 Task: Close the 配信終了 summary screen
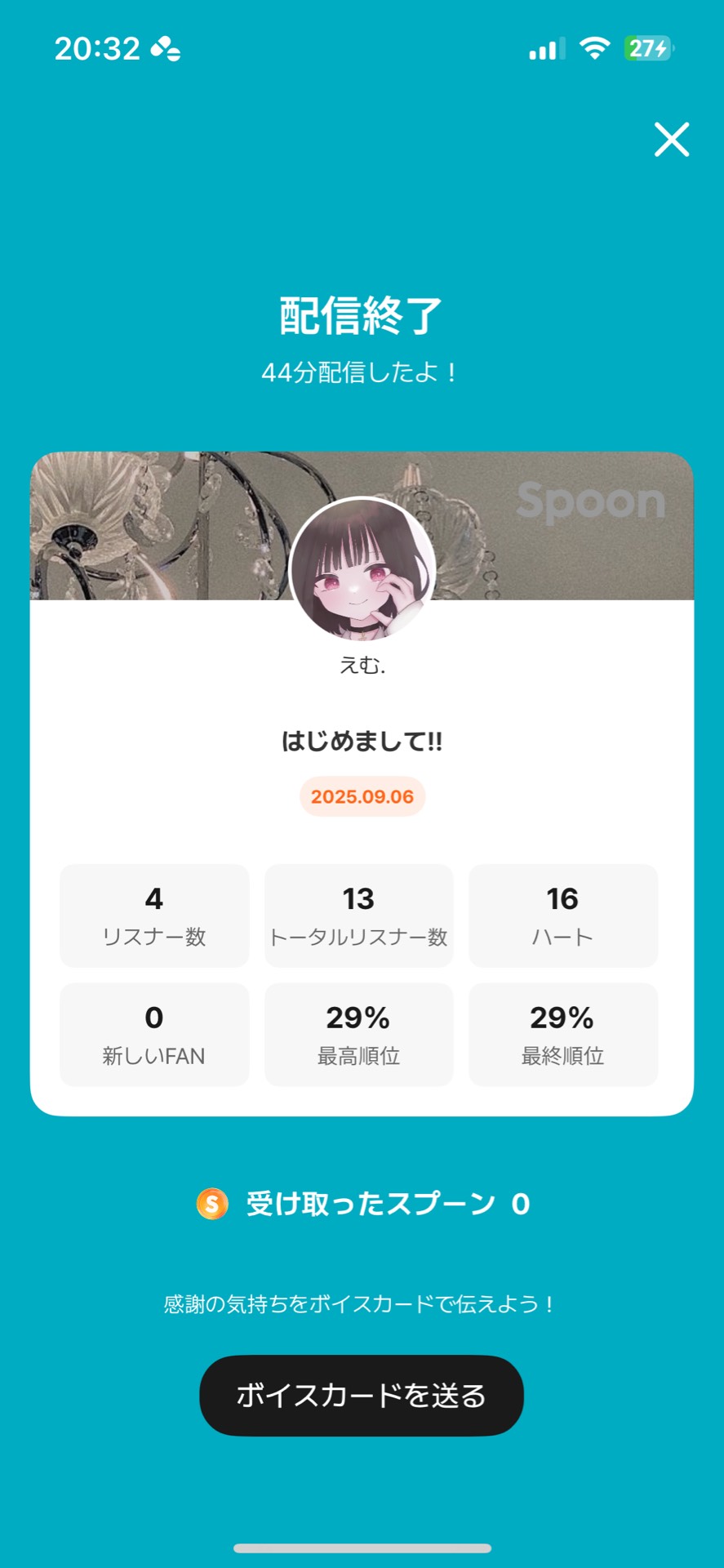pyautogui.click(x=671, y=140)
